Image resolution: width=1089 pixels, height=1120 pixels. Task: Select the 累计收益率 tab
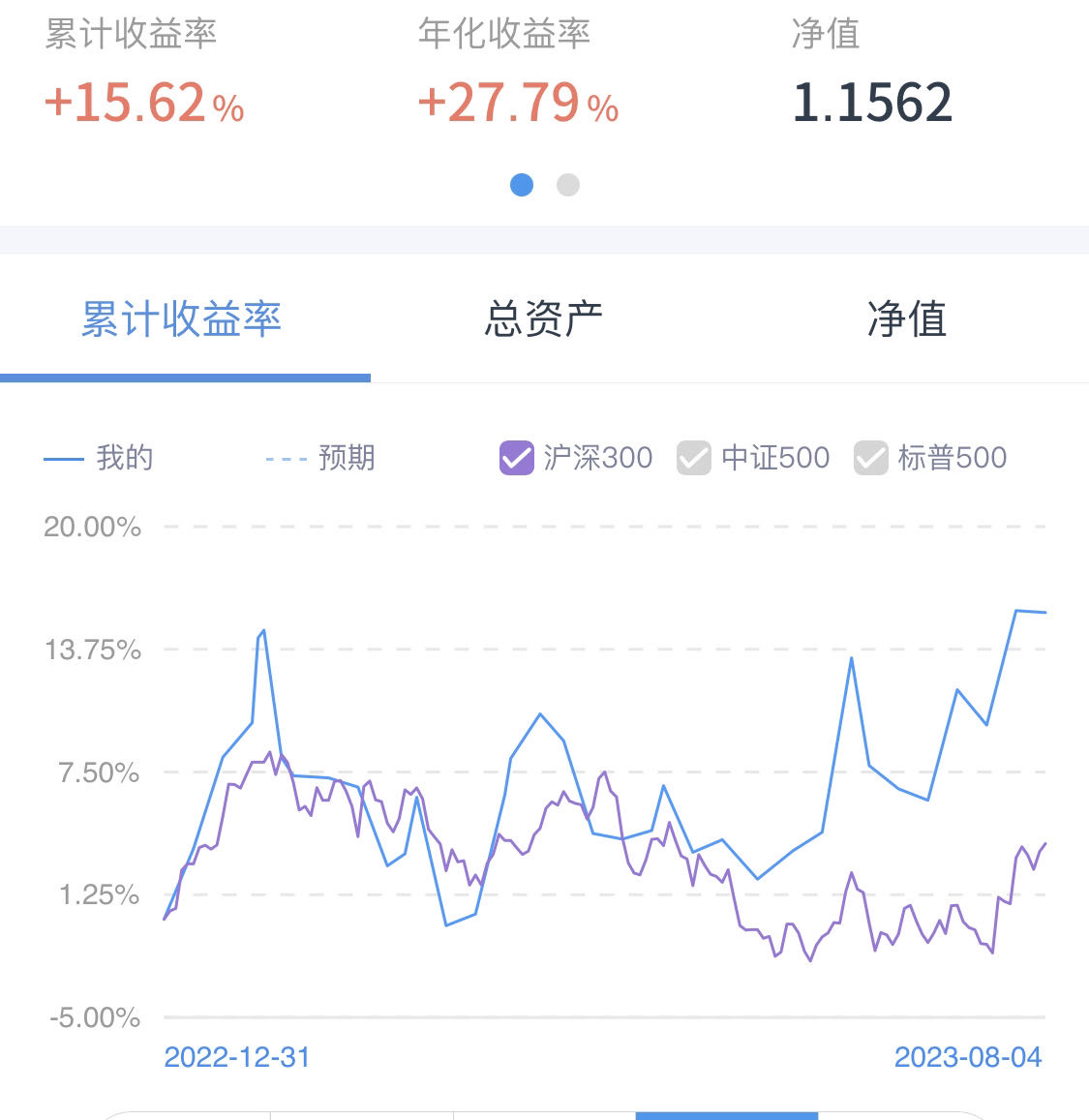click(181, 319)
